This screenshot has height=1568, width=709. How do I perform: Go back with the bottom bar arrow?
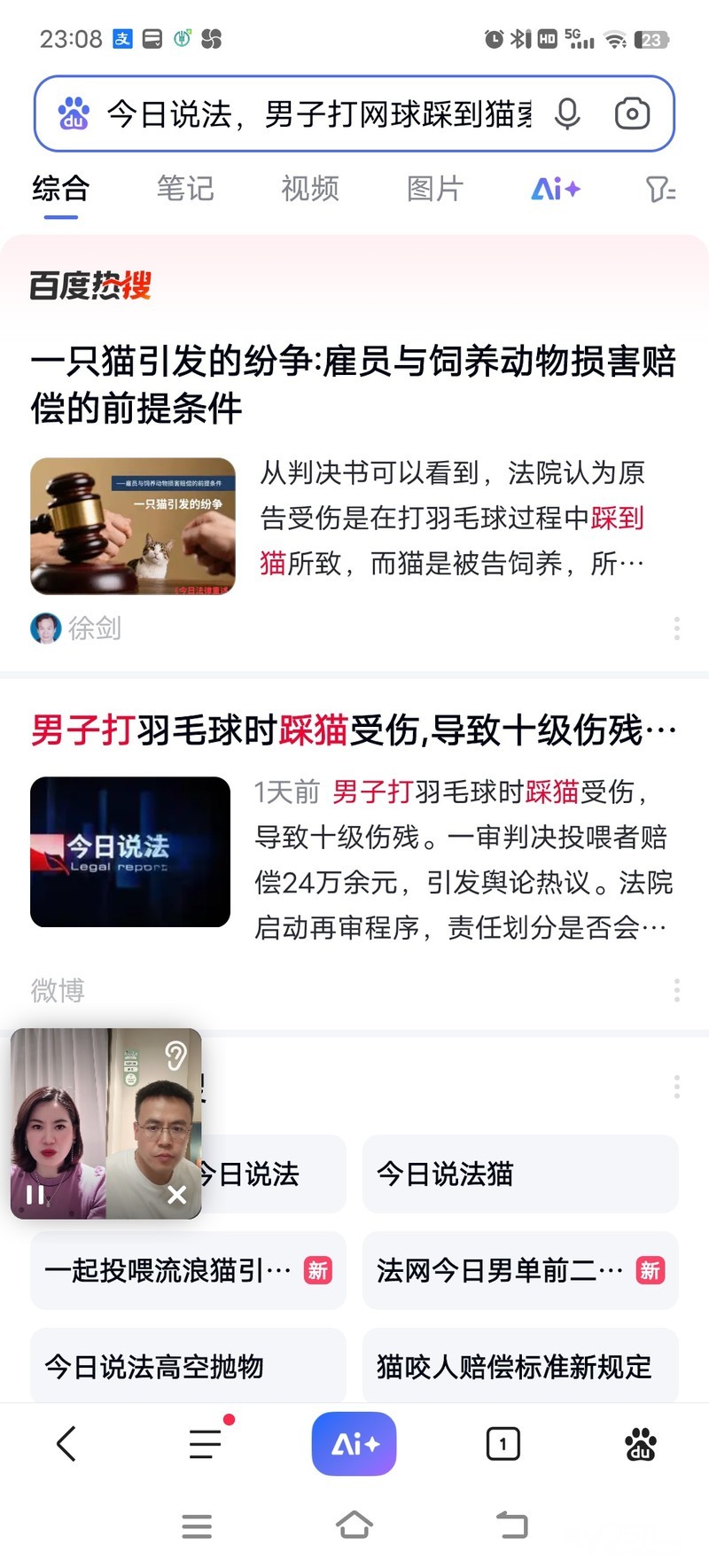(x=66, y=1444)
